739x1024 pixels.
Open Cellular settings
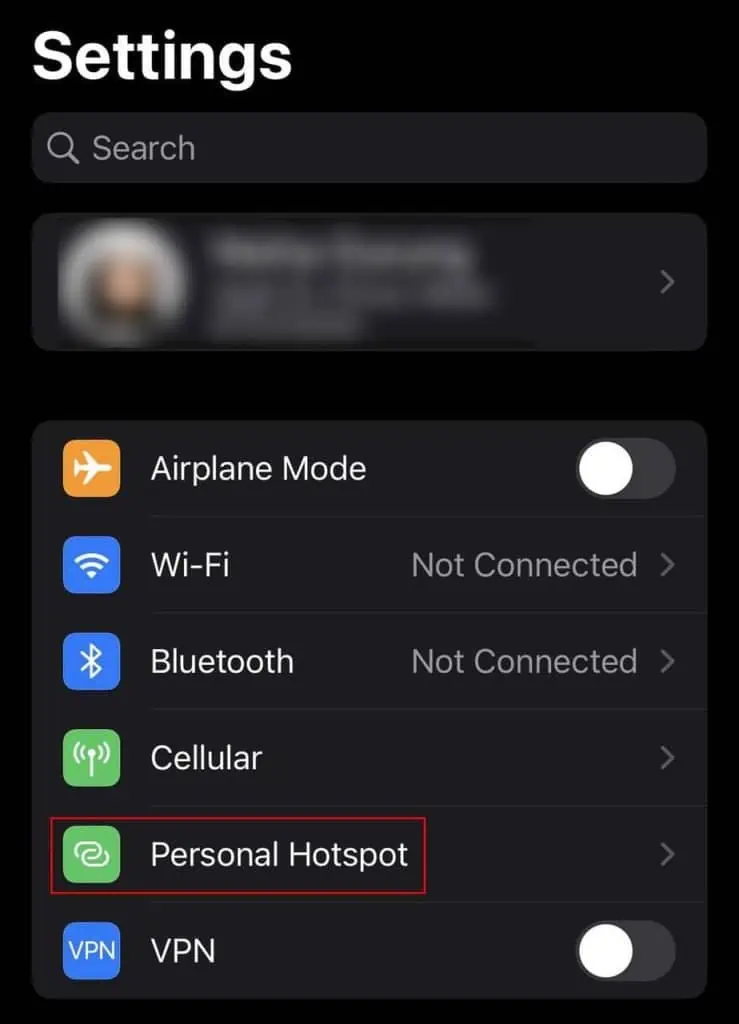pos(369,758)
